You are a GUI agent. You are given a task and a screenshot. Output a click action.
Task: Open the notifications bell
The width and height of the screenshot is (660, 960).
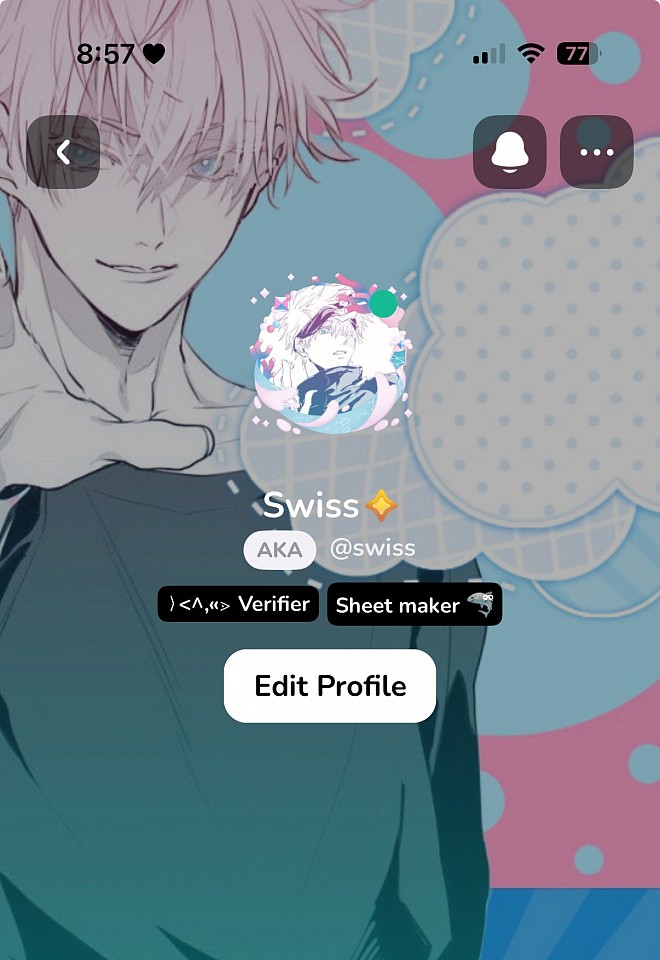pos(509,152)
